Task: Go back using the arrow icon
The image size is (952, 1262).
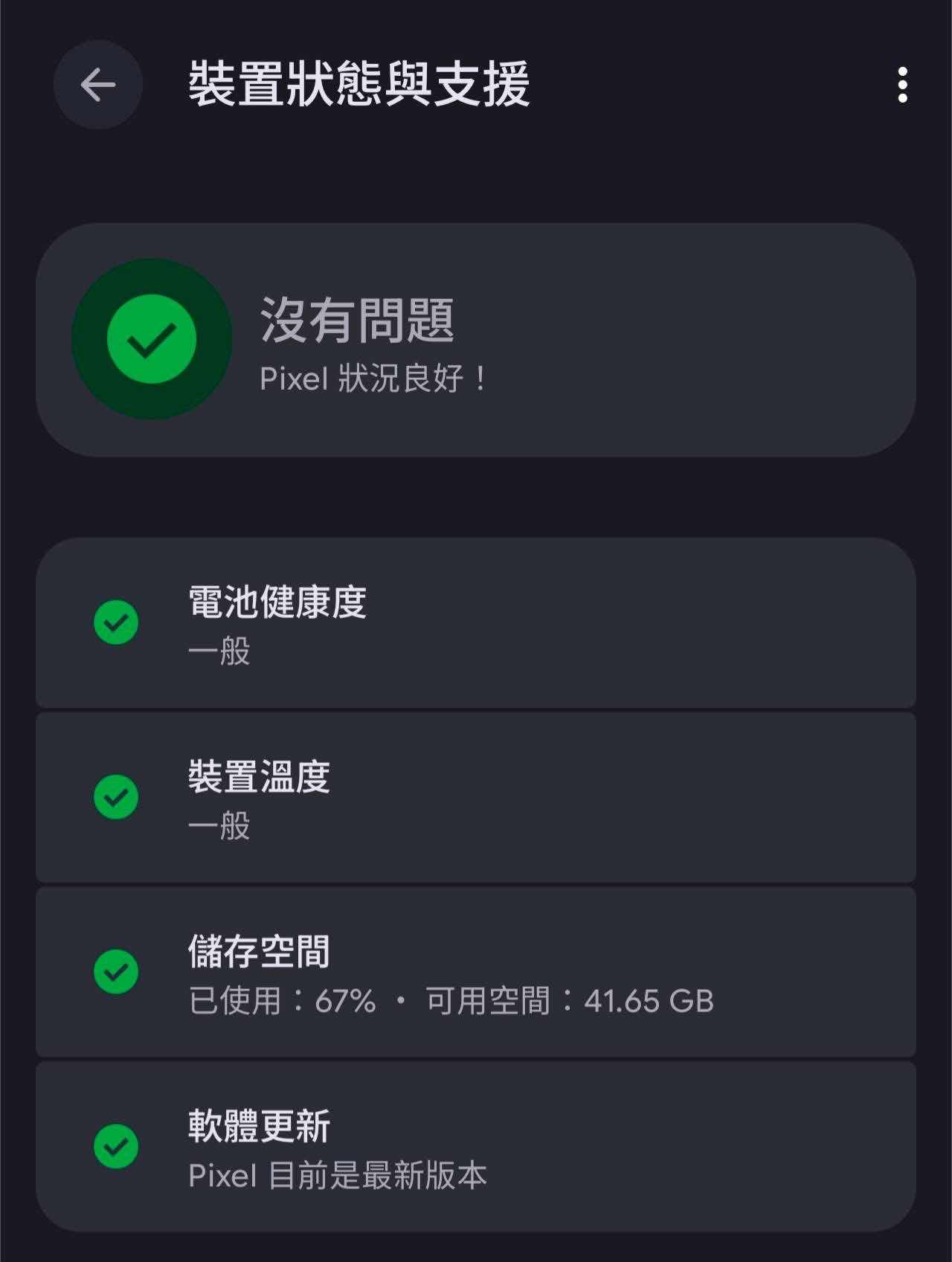Action: tap(97, 85)
